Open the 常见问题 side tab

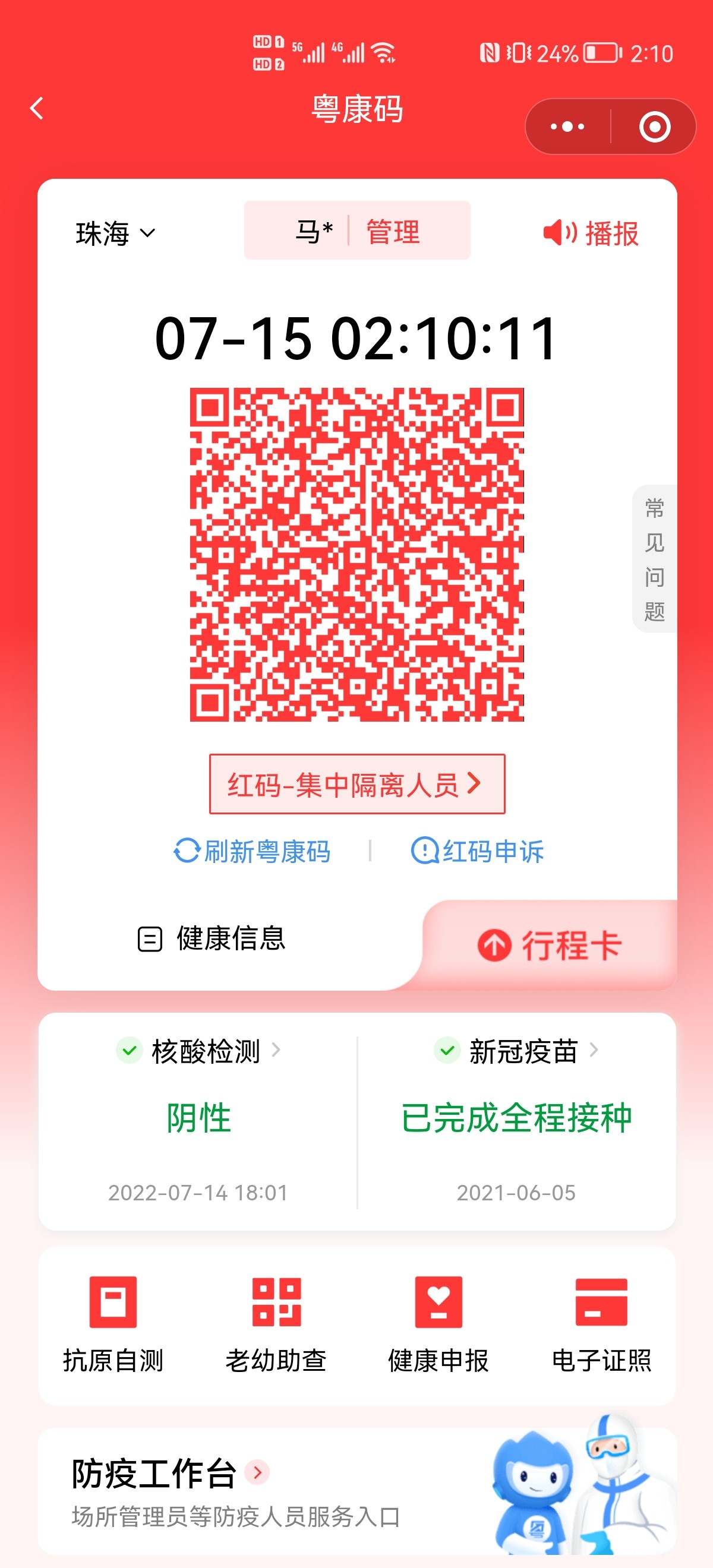655,559
